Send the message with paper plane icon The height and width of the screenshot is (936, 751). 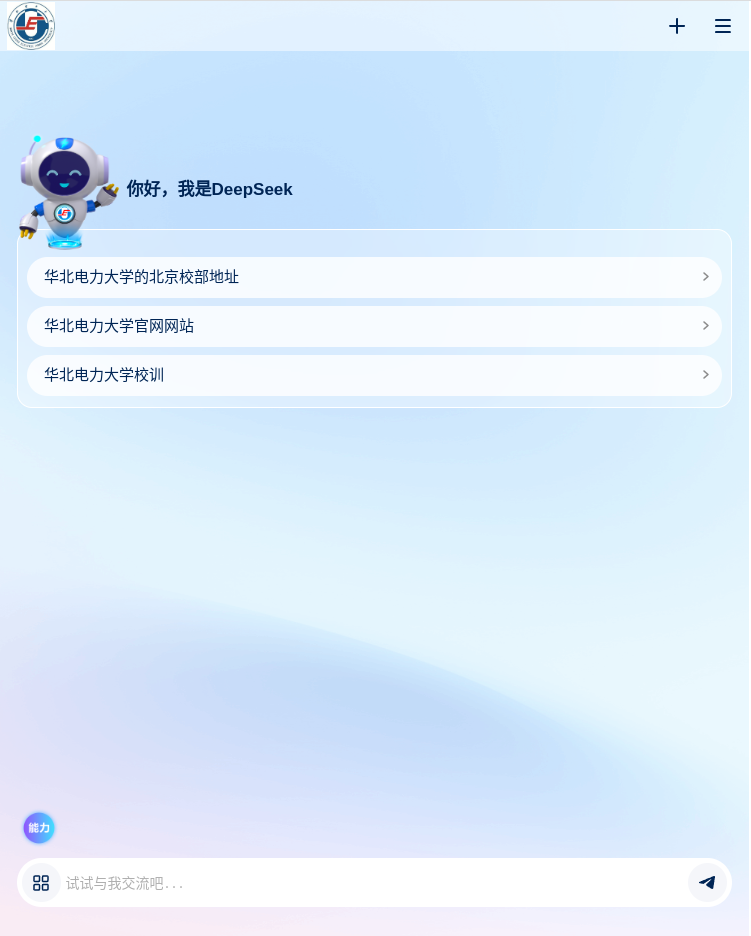tap(707, 882)
